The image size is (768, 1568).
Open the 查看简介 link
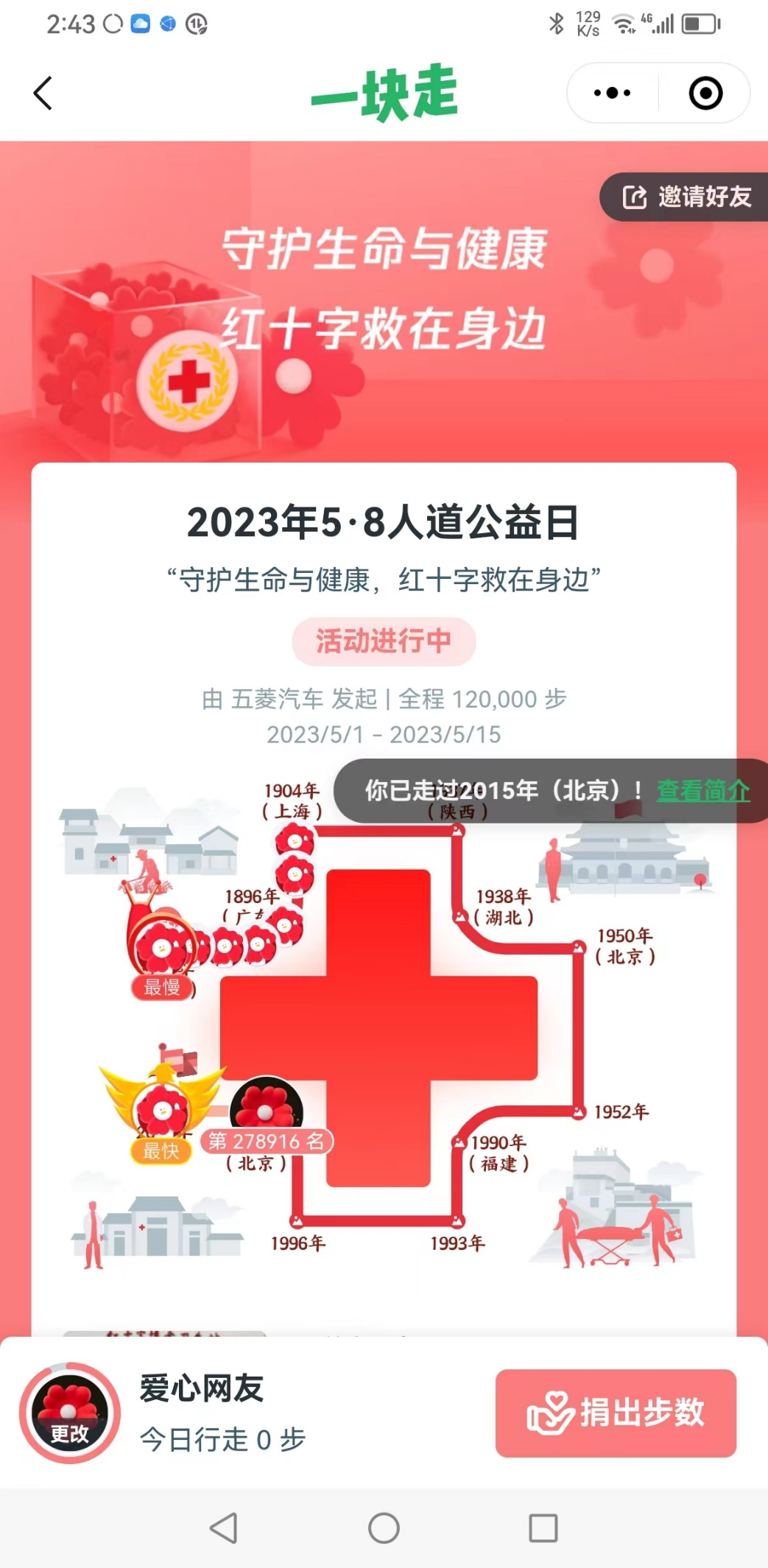click(702, 791)
